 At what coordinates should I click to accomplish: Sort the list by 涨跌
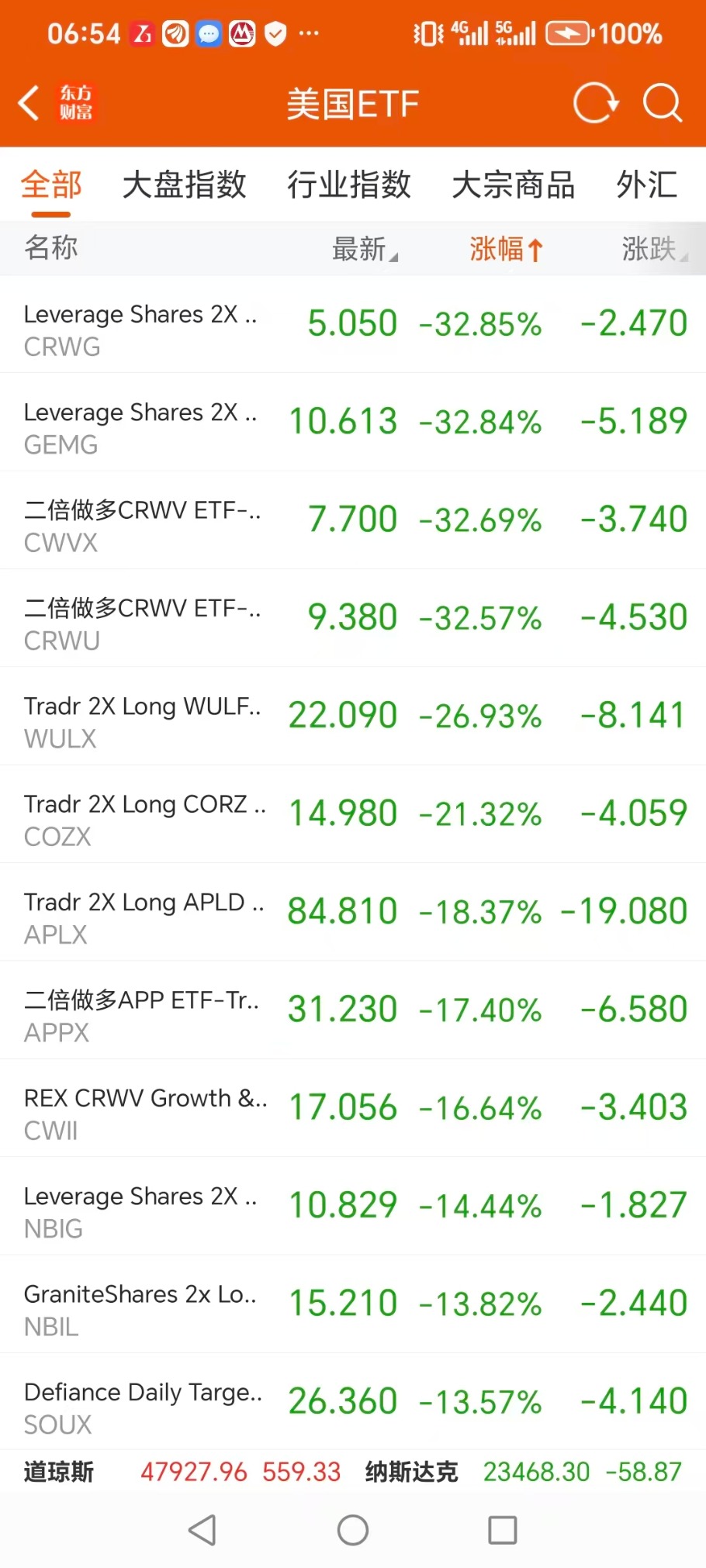(652, 249)
